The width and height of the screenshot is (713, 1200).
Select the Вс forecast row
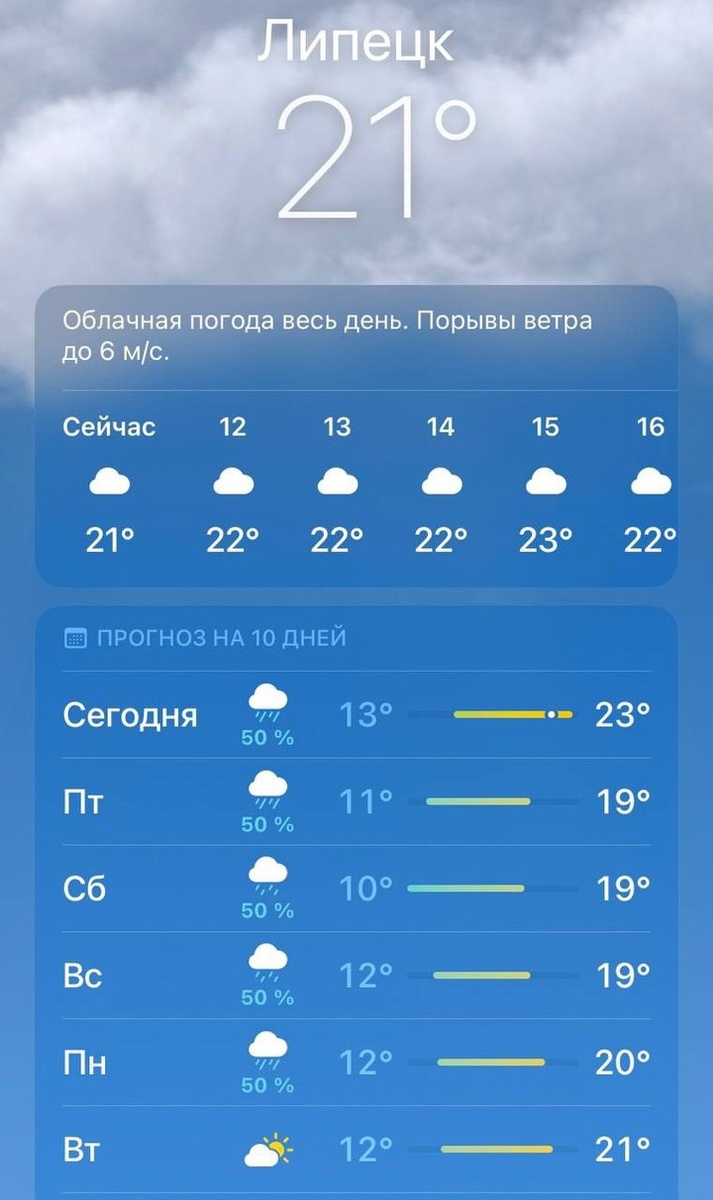click(x=356, y=975)
